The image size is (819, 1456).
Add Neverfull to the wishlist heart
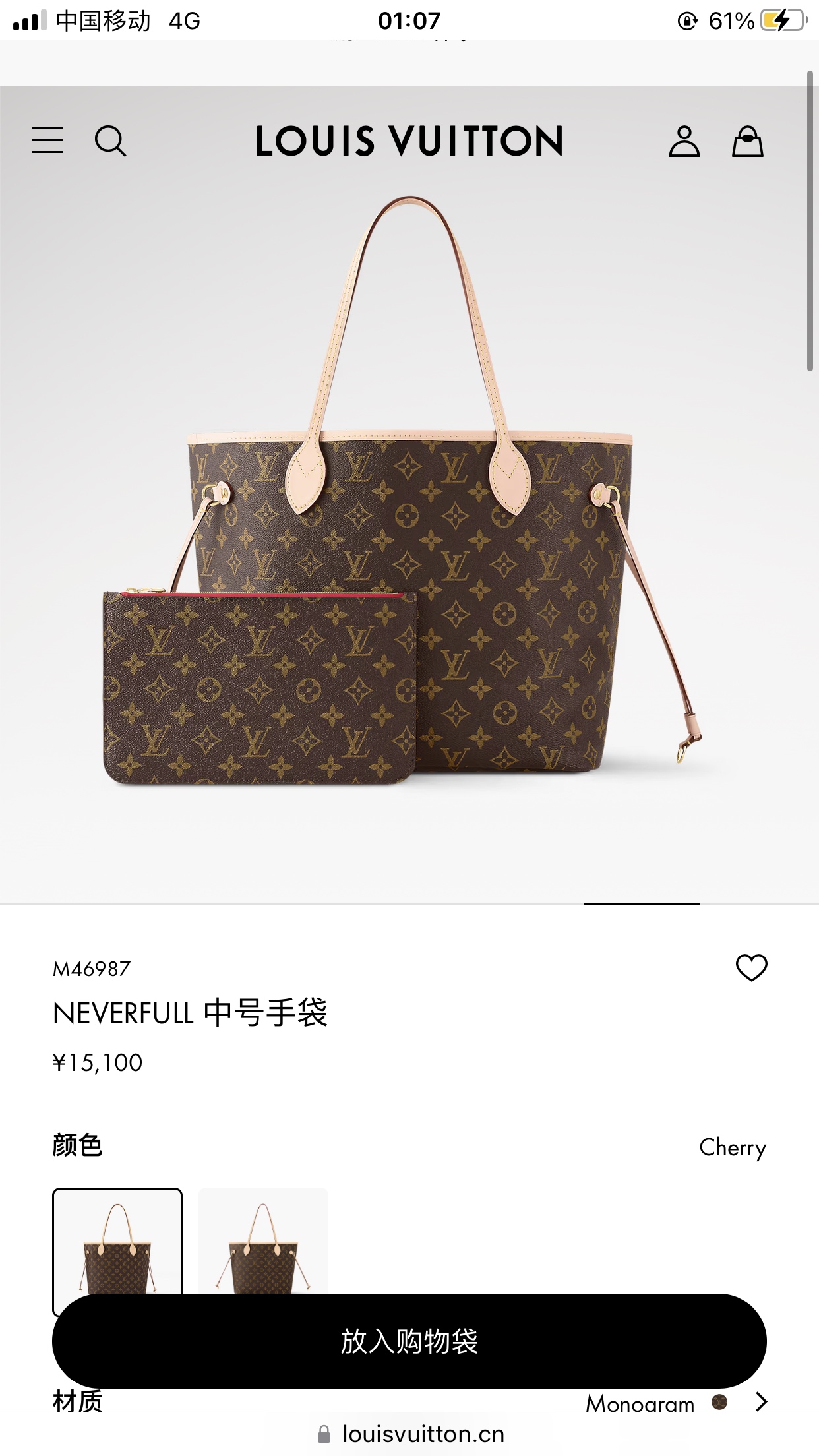(x=751, y=967)
